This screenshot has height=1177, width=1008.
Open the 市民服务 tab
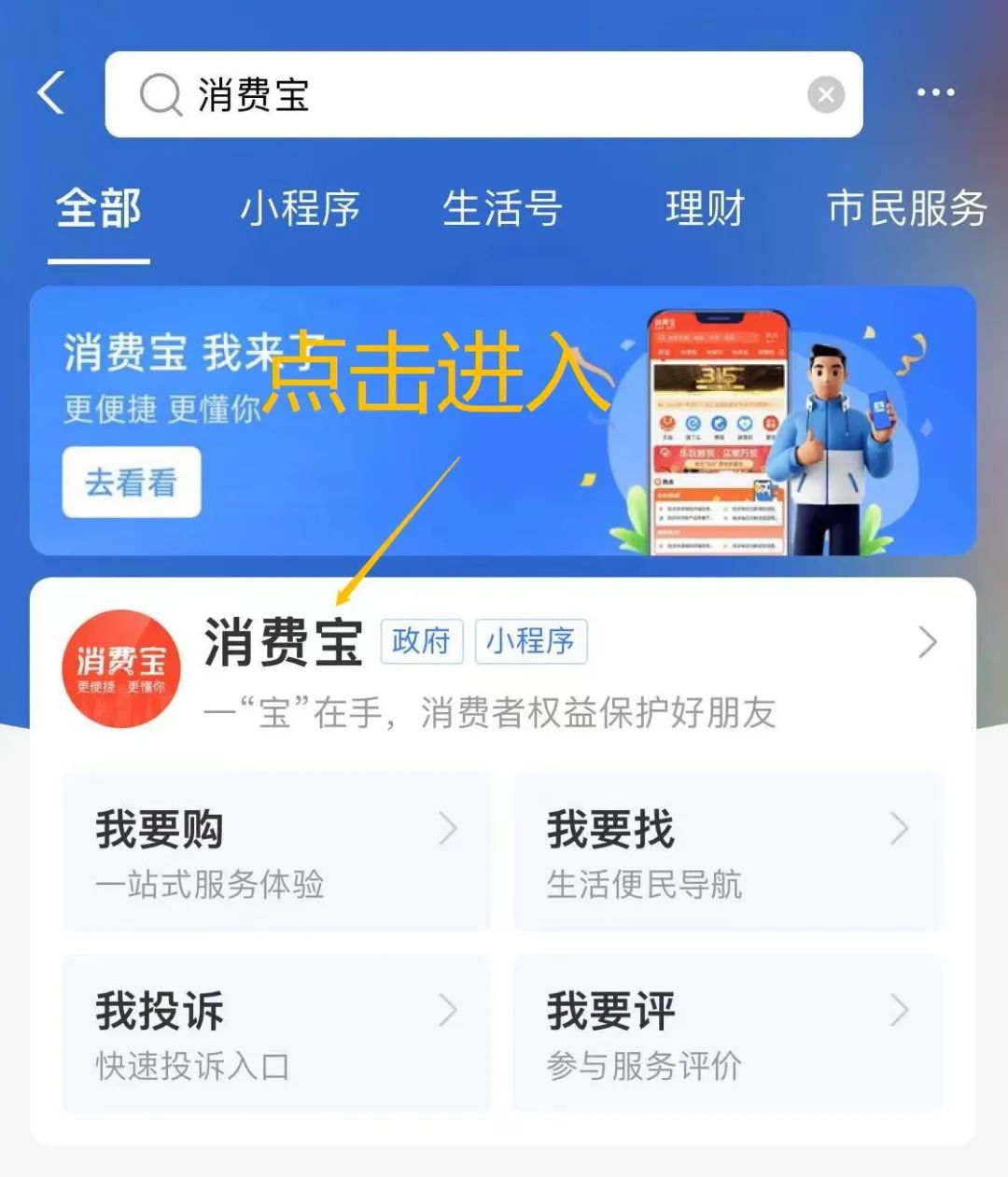point(906,208)
